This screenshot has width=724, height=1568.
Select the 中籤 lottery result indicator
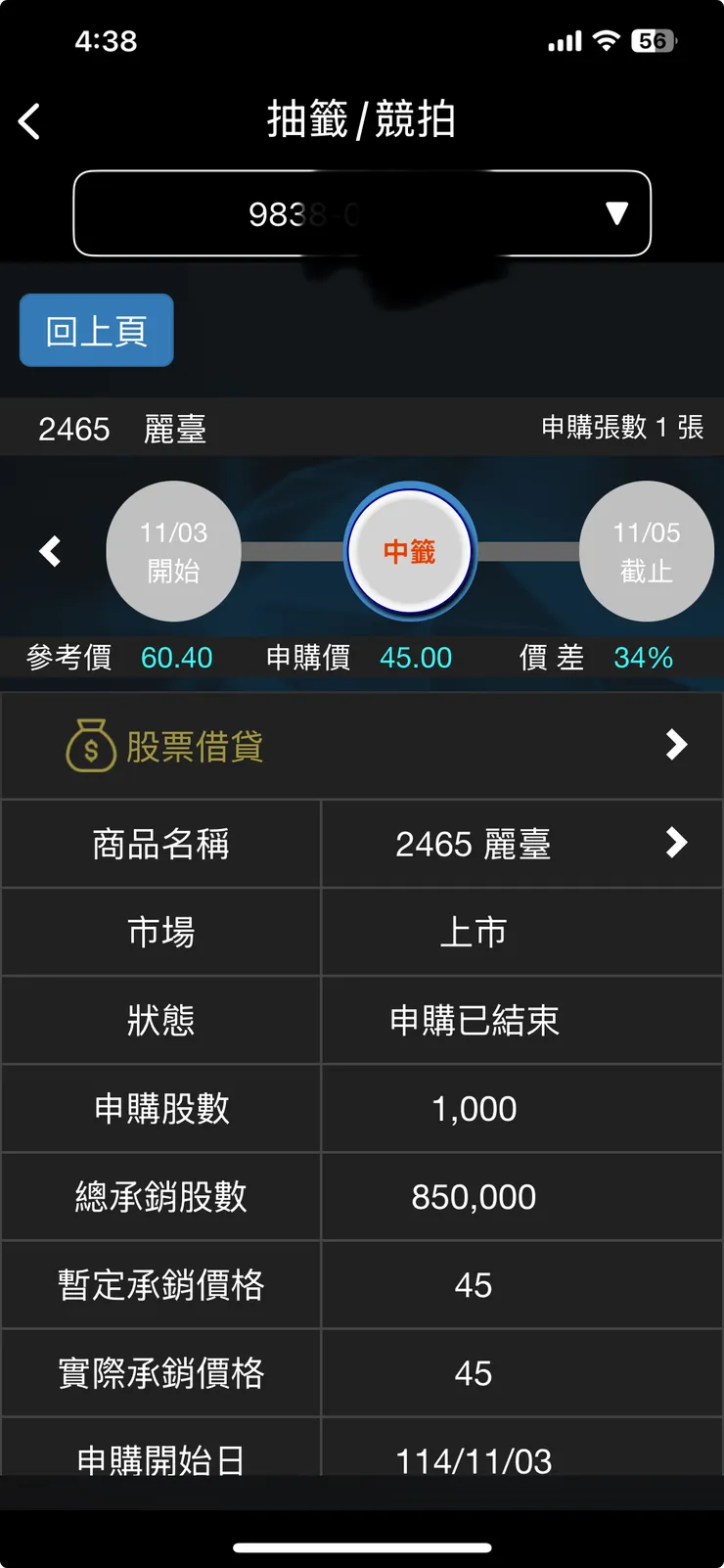pyautogui.click(x=410, y=550)
